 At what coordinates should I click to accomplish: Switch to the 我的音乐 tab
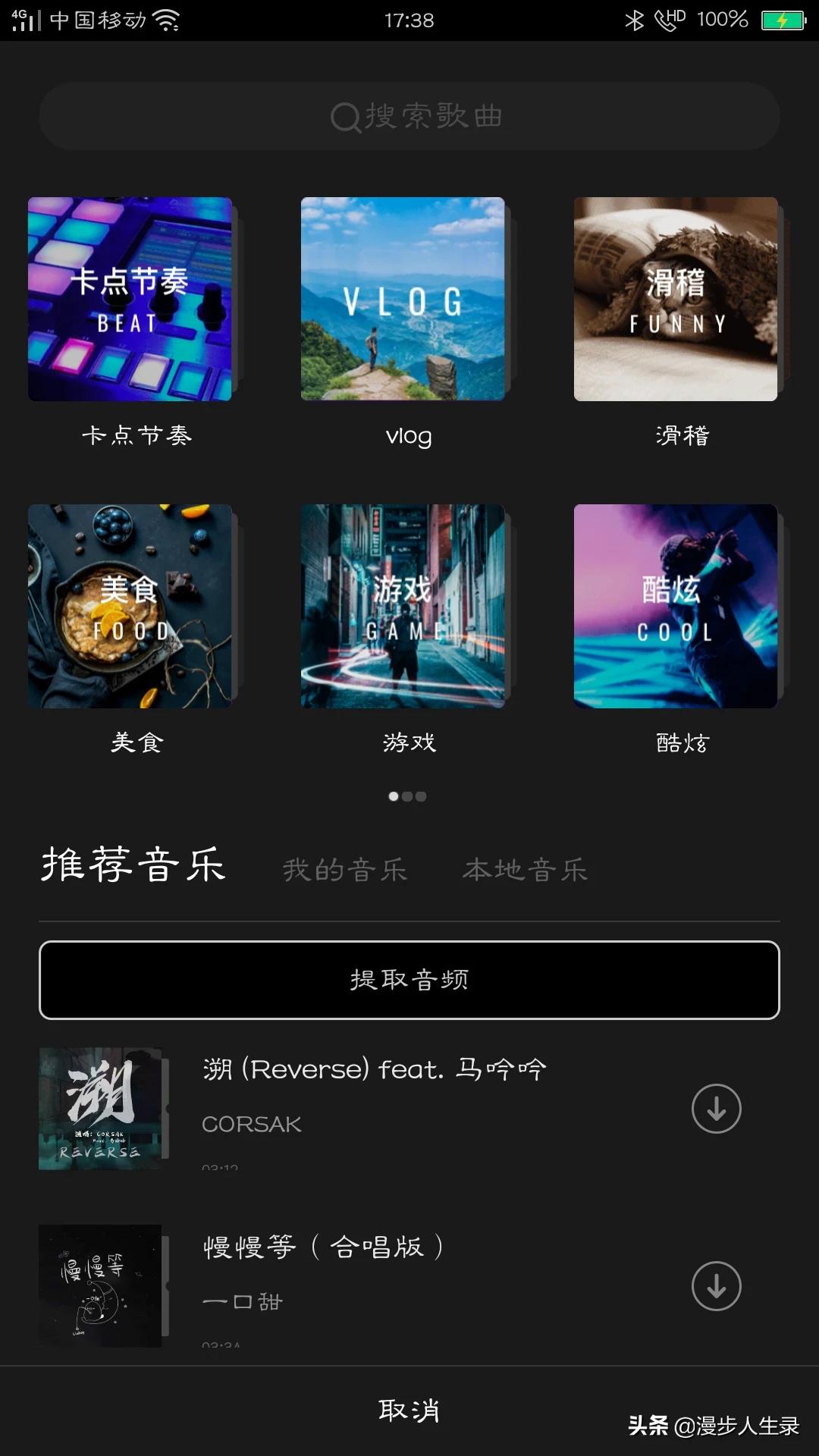pos(345,870)
